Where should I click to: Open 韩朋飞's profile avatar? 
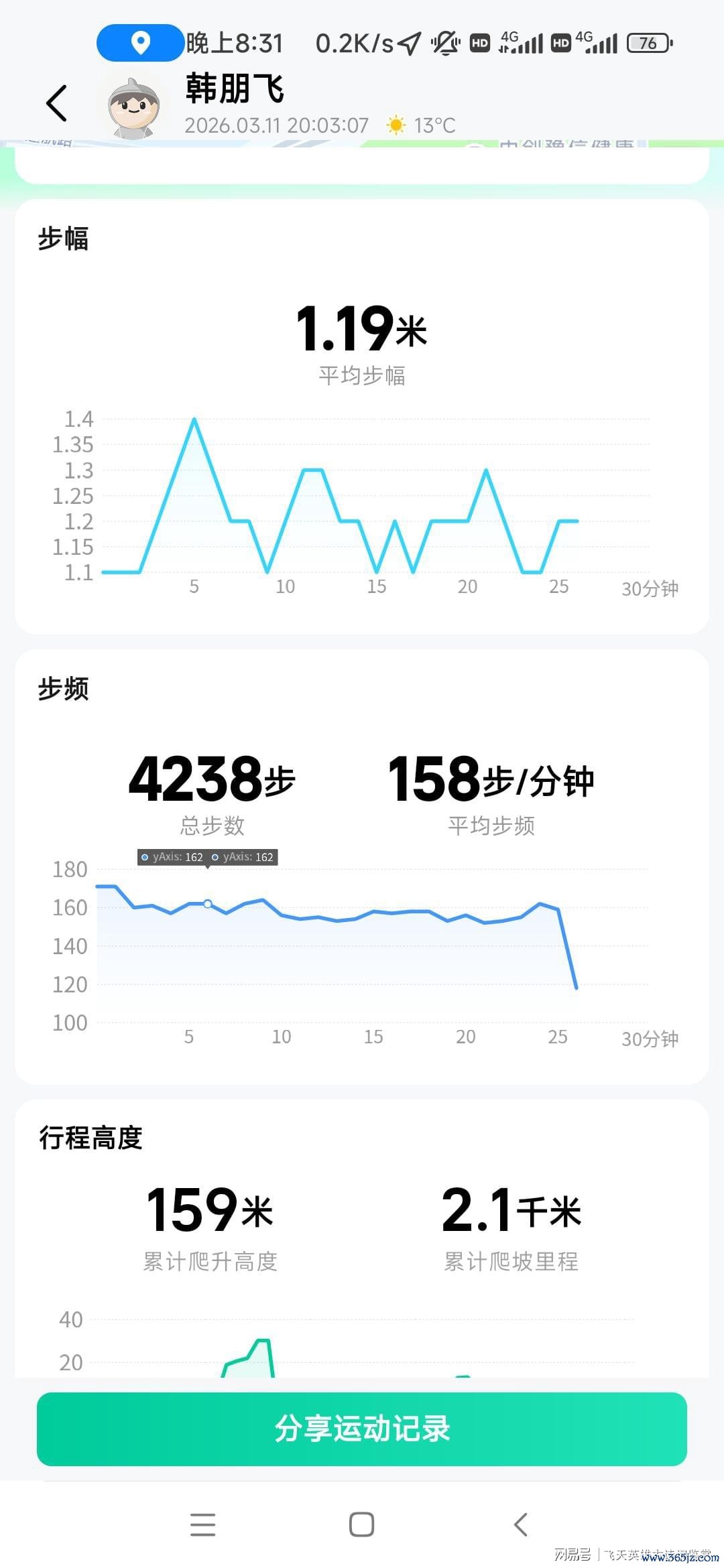134,106
